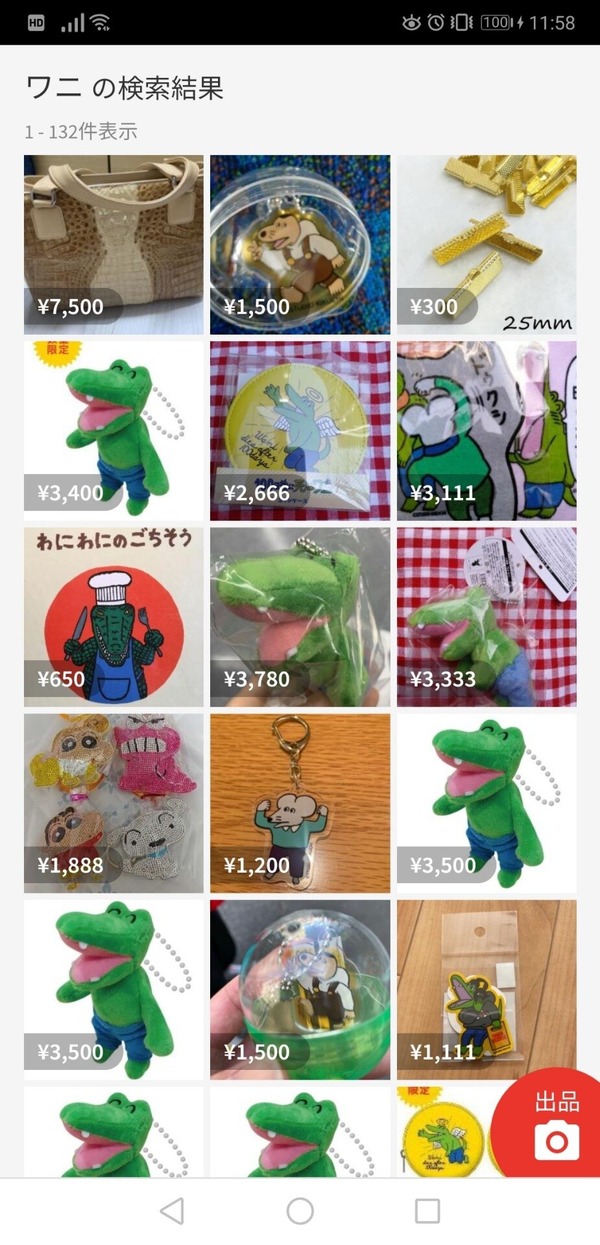View the ¥300 gold clasp listing

486,244
